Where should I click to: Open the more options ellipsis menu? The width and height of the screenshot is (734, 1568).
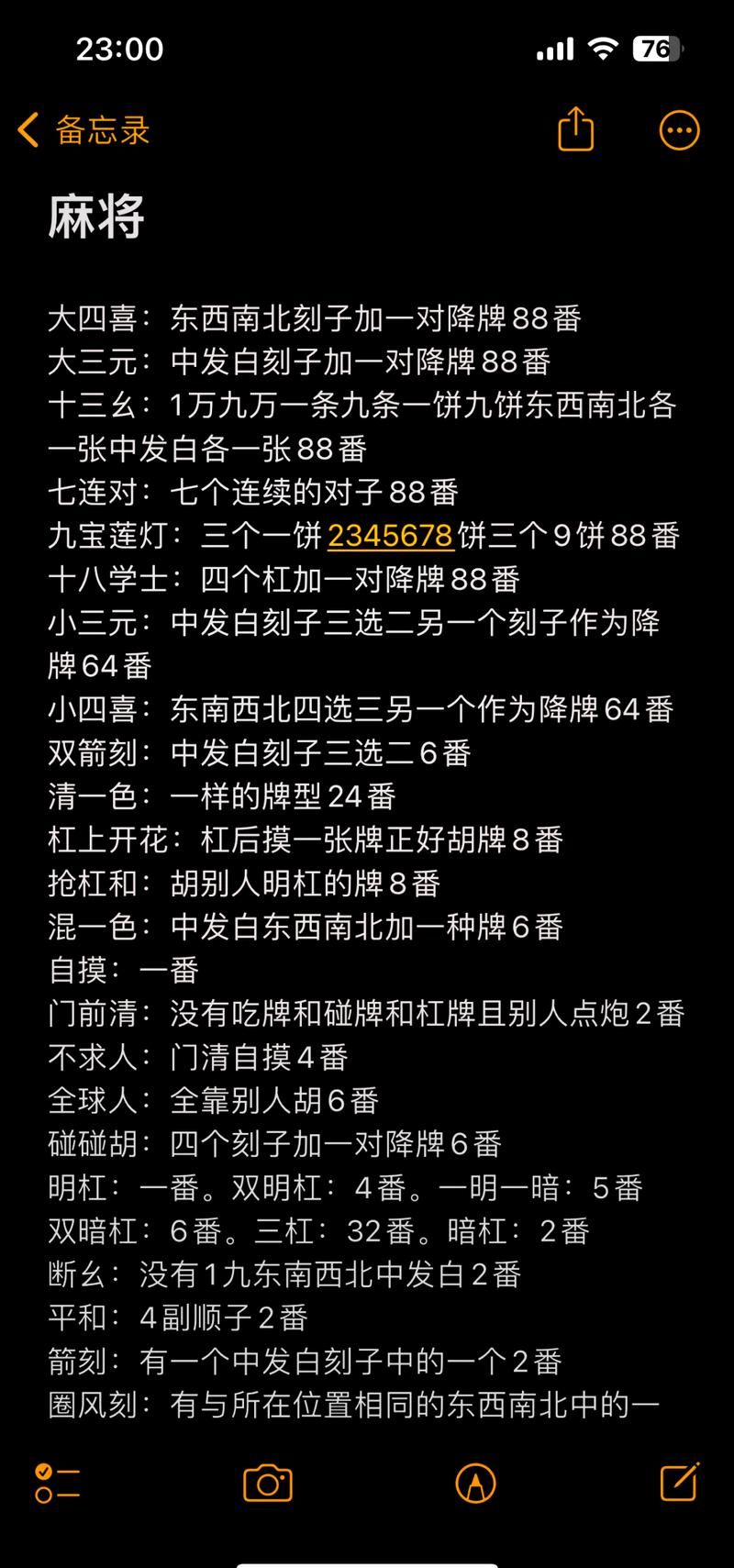point(677,129)
